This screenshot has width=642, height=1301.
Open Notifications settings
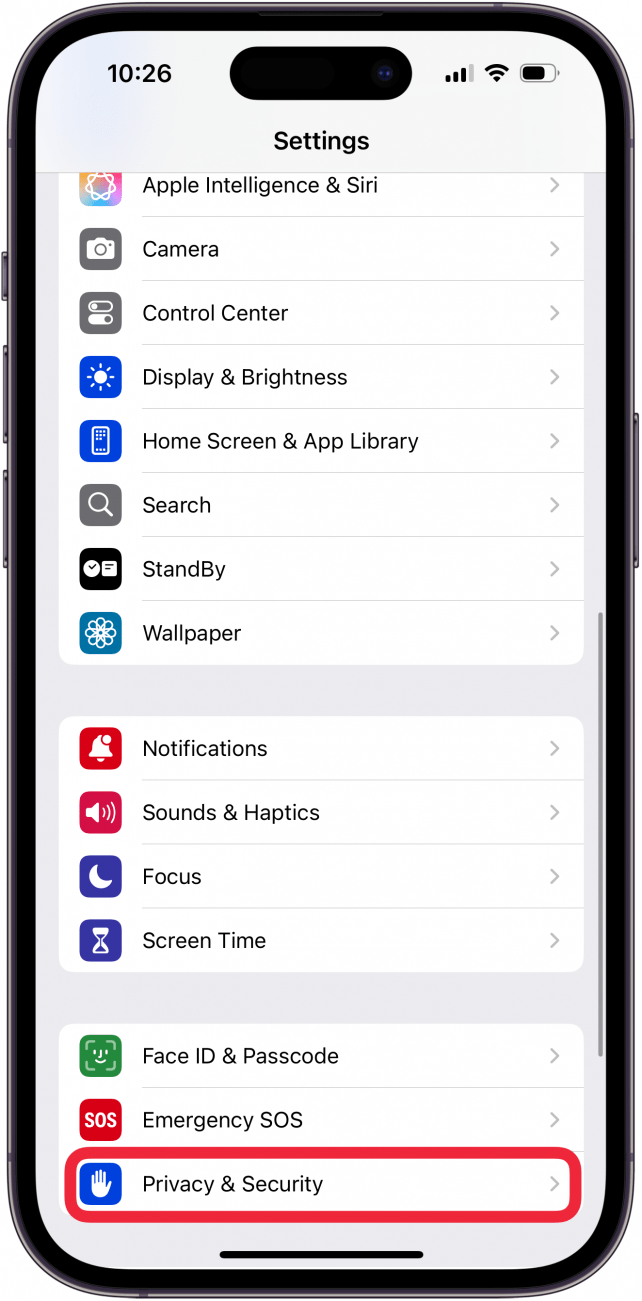pyautogui.click(x=320, y=748)
